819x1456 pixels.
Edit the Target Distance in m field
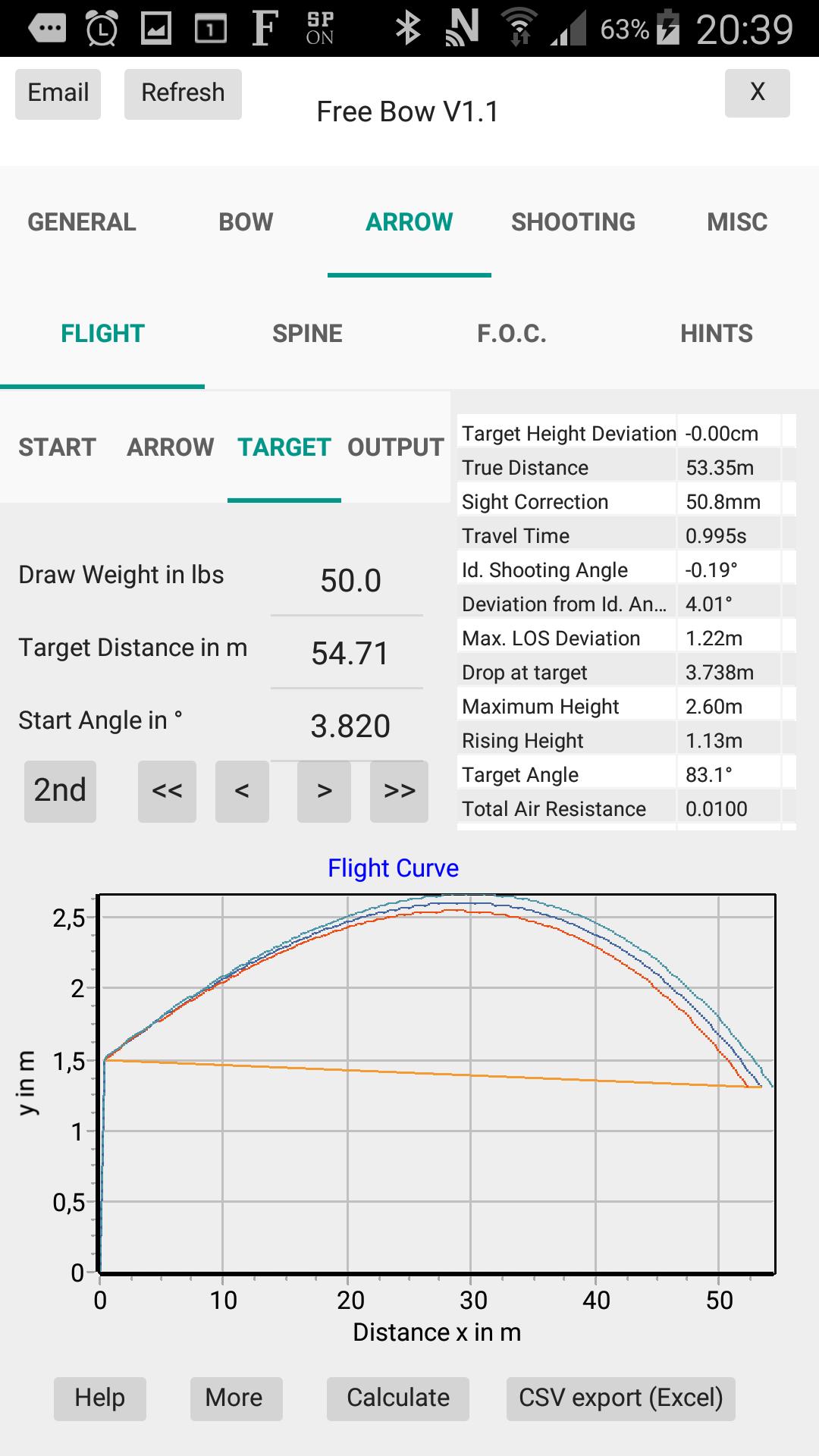tap(350, 654)
